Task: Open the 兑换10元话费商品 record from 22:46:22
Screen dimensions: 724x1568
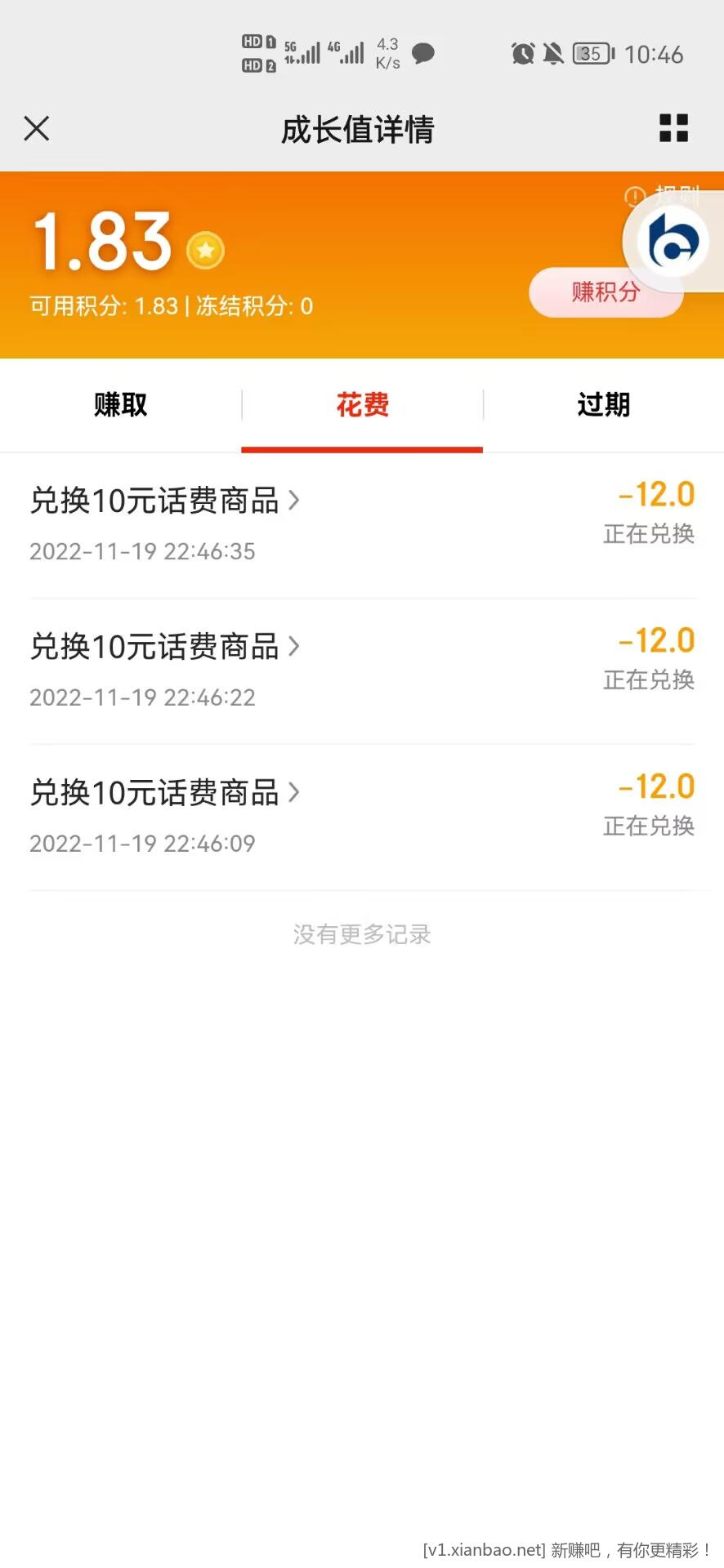Action: coord(362,671)
